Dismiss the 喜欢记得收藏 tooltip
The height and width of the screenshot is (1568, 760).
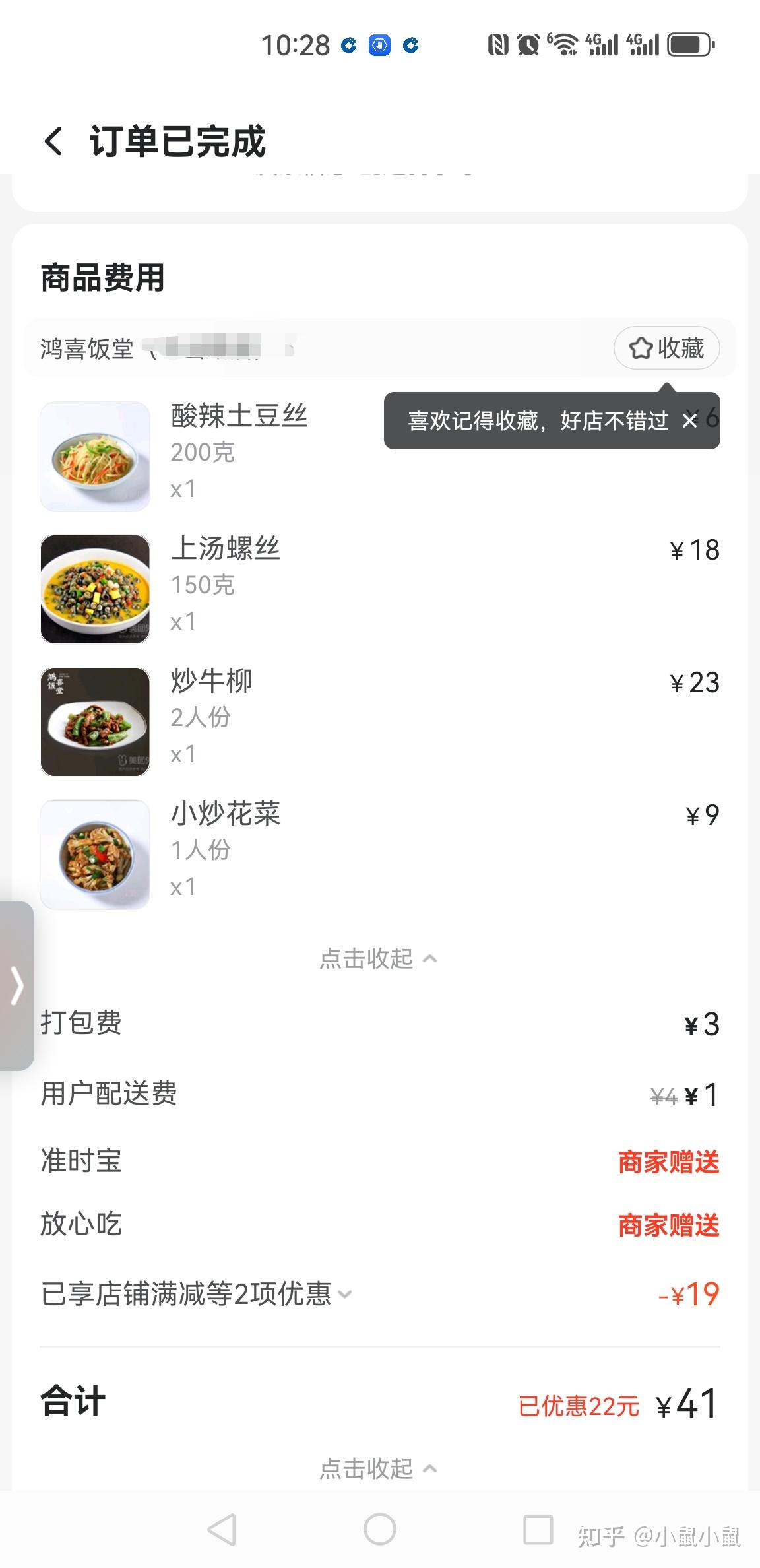689,420
